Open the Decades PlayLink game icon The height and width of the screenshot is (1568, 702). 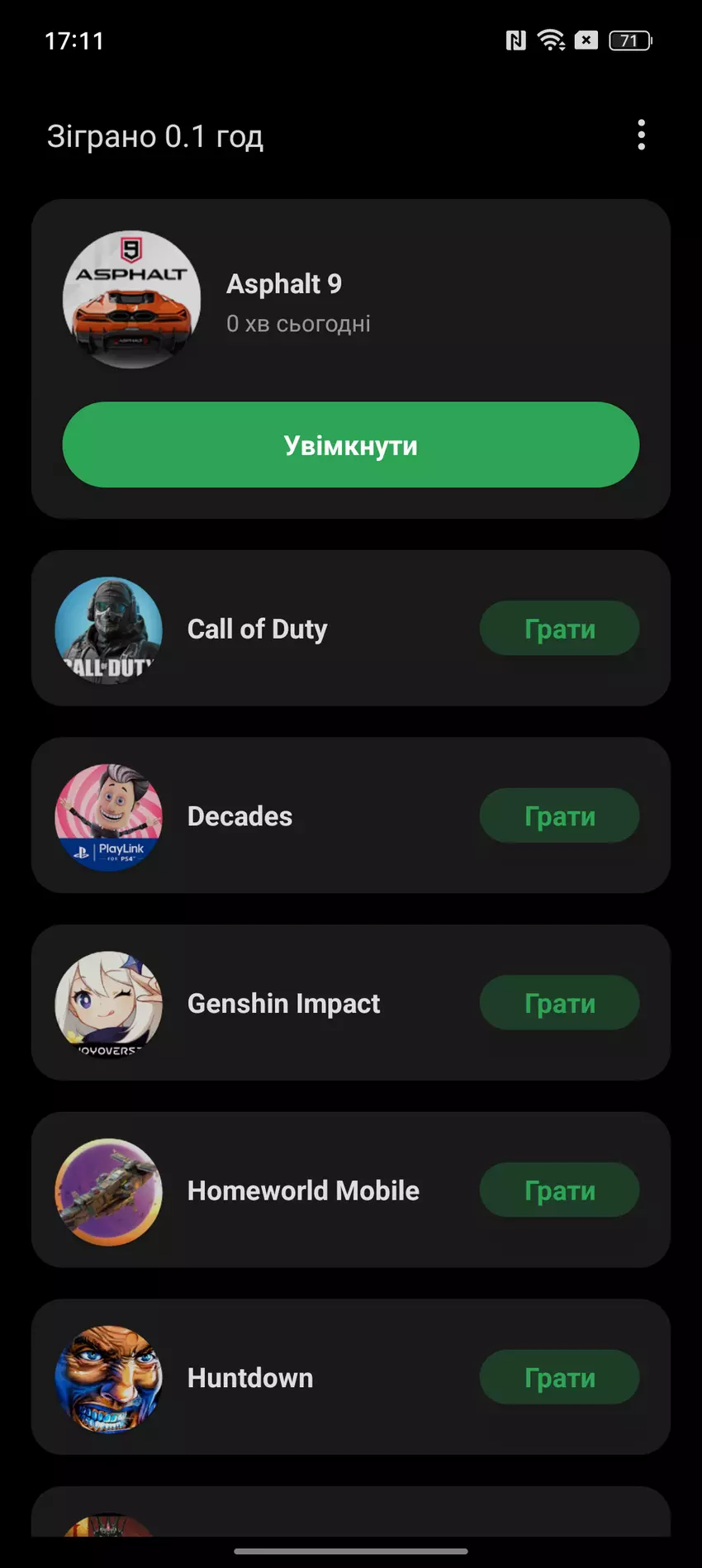click(x=108, y=815)
